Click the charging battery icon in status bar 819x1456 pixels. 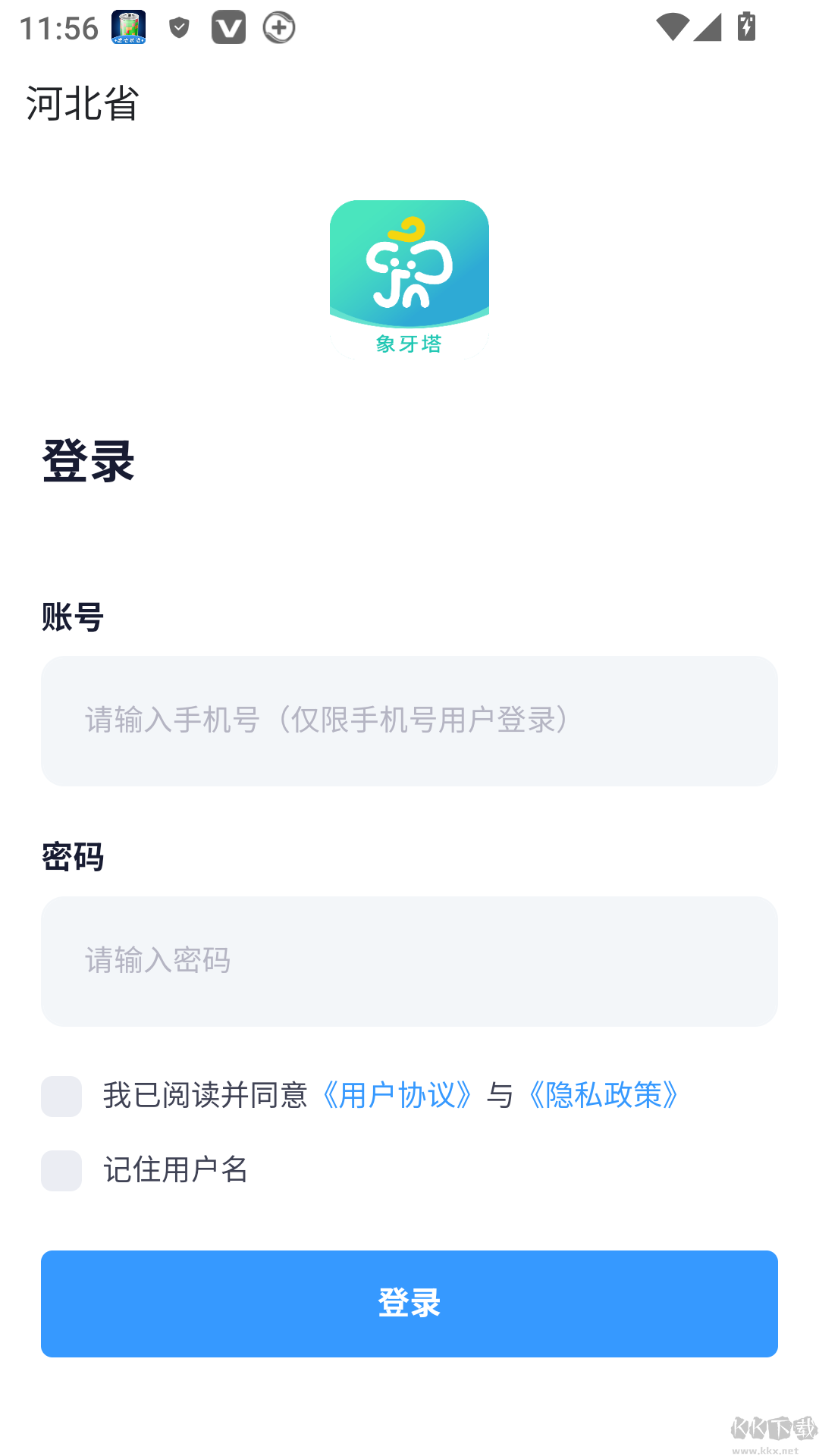point(745,27)
